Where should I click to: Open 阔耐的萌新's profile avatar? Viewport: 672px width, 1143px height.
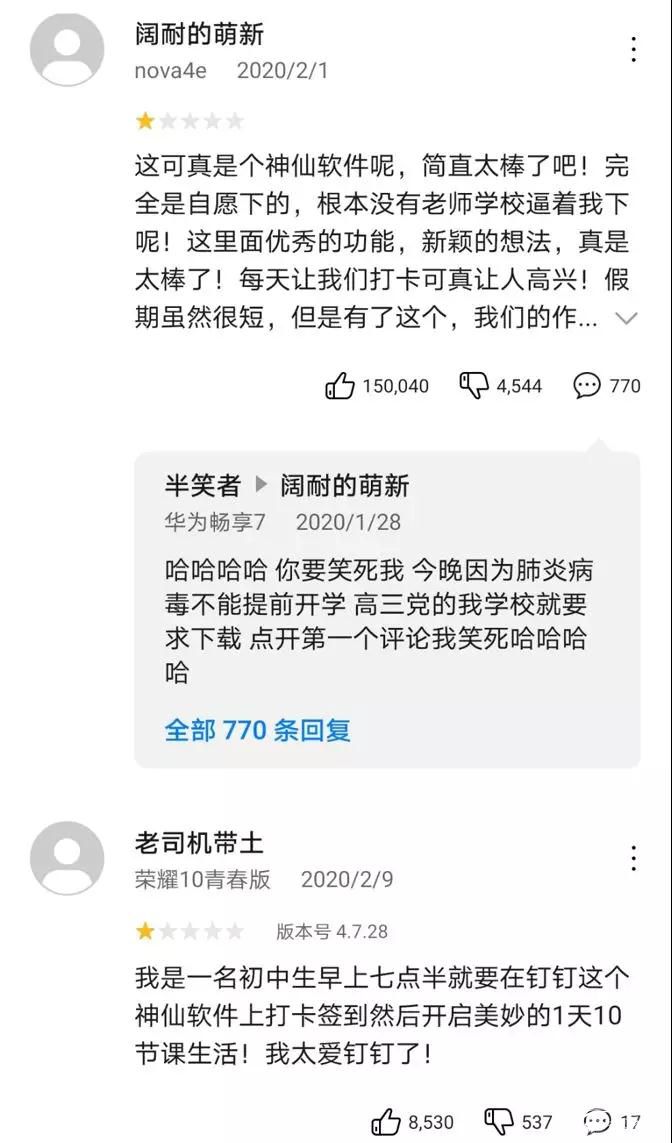click(x=67, y=50)
